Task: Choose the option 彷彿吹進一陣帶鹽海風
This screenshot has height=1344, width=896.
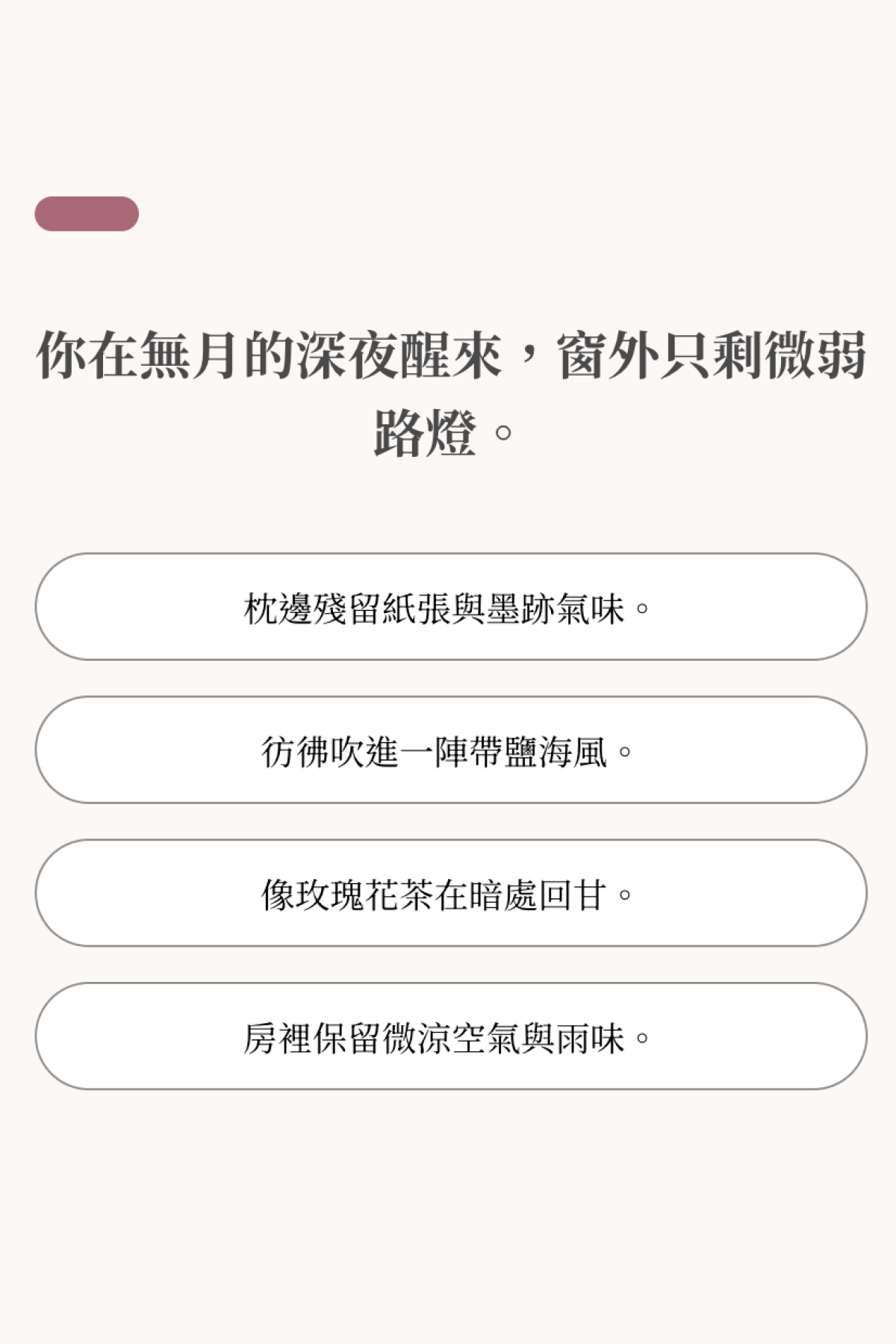Action: (450, 750)
